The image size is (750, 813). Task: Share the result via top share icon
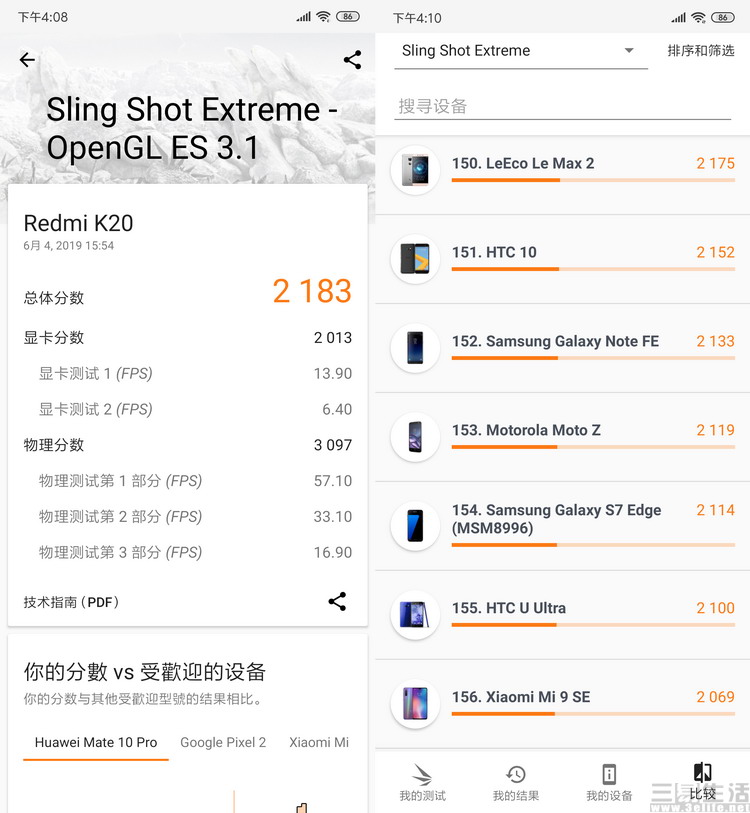[x=352, y=60]
